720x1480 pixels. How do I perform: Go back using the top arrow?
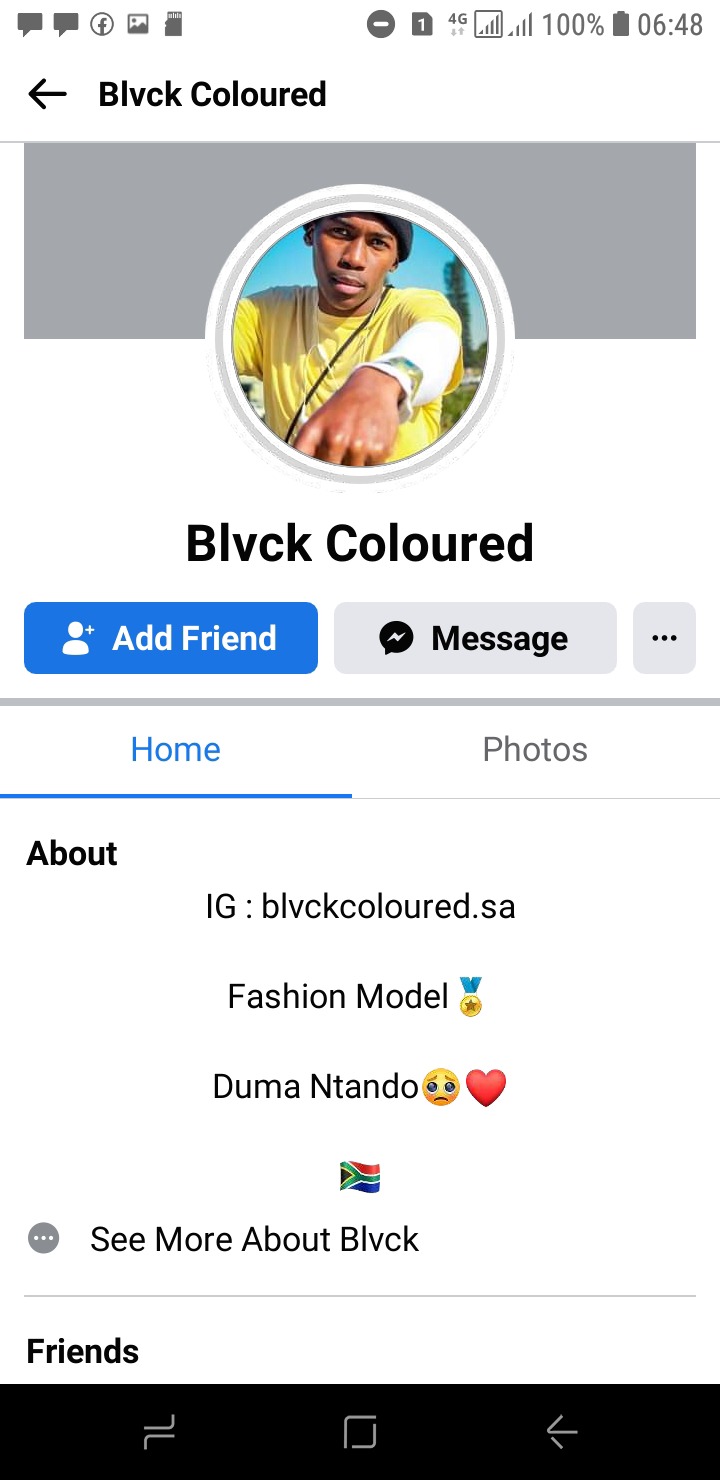[x=47, y=94]
